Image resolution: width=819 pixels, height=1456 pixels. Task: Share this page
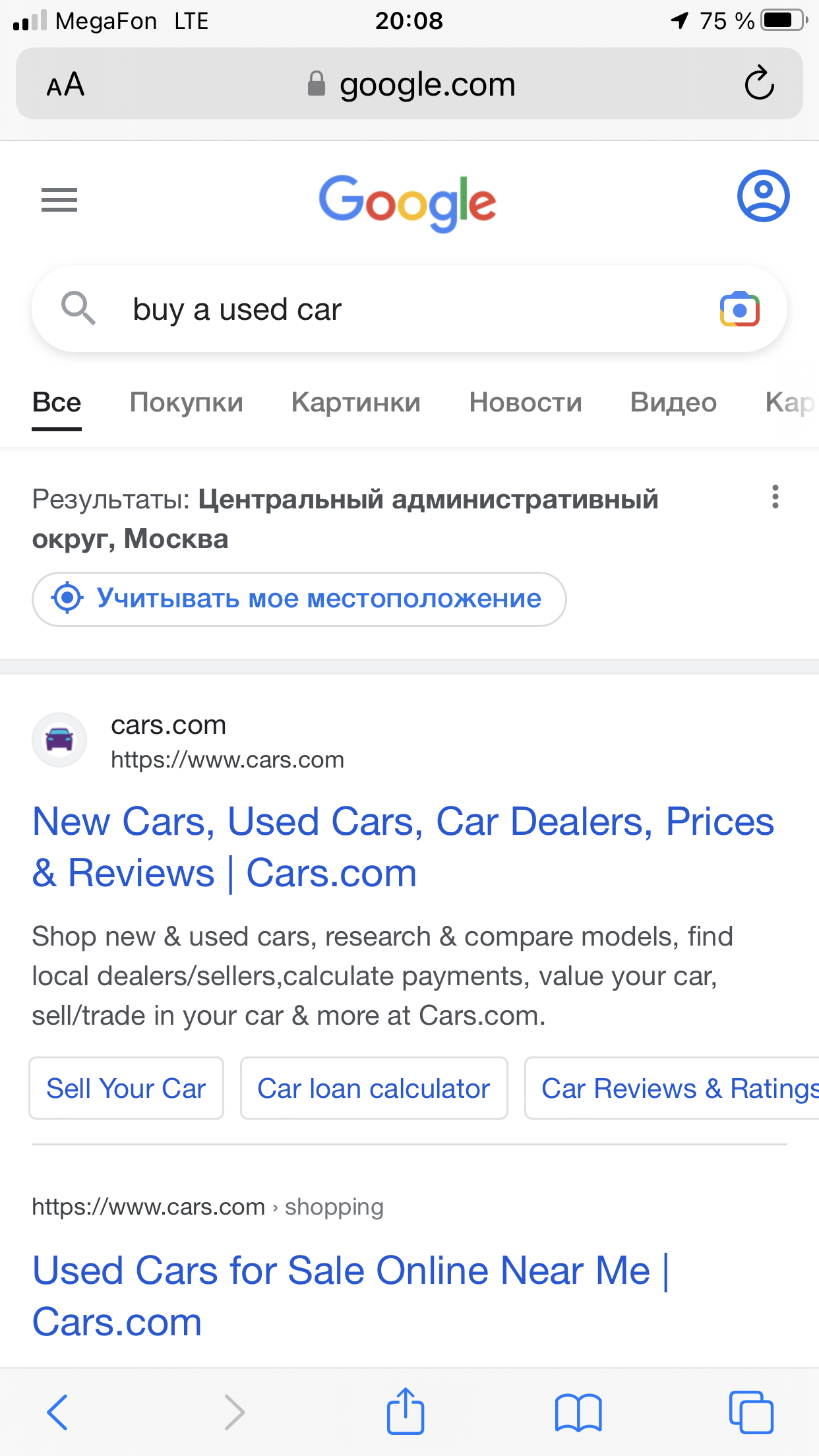tap(405, 1411)
